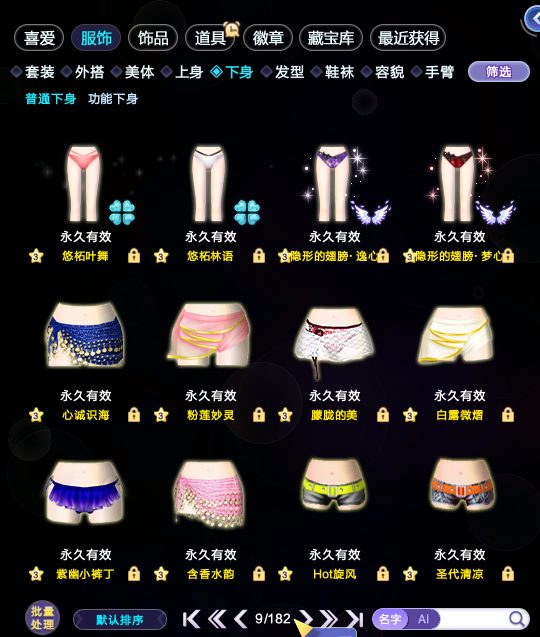The image size is (540, 637).
Task: Go to the next page
Action: tap(306, 619)
